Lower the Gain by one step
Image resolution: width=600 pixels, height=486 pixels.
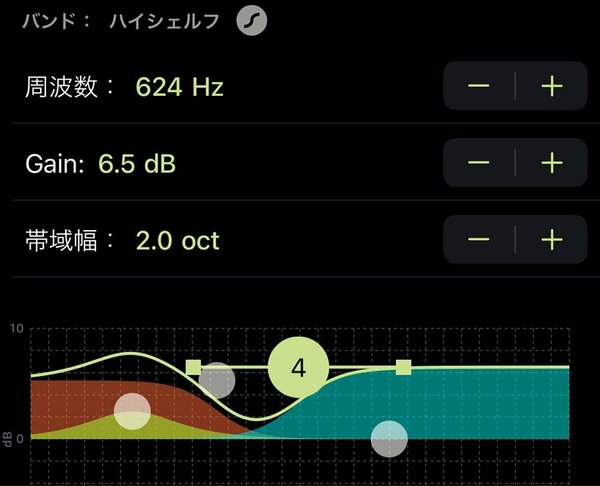coord(479,163)
